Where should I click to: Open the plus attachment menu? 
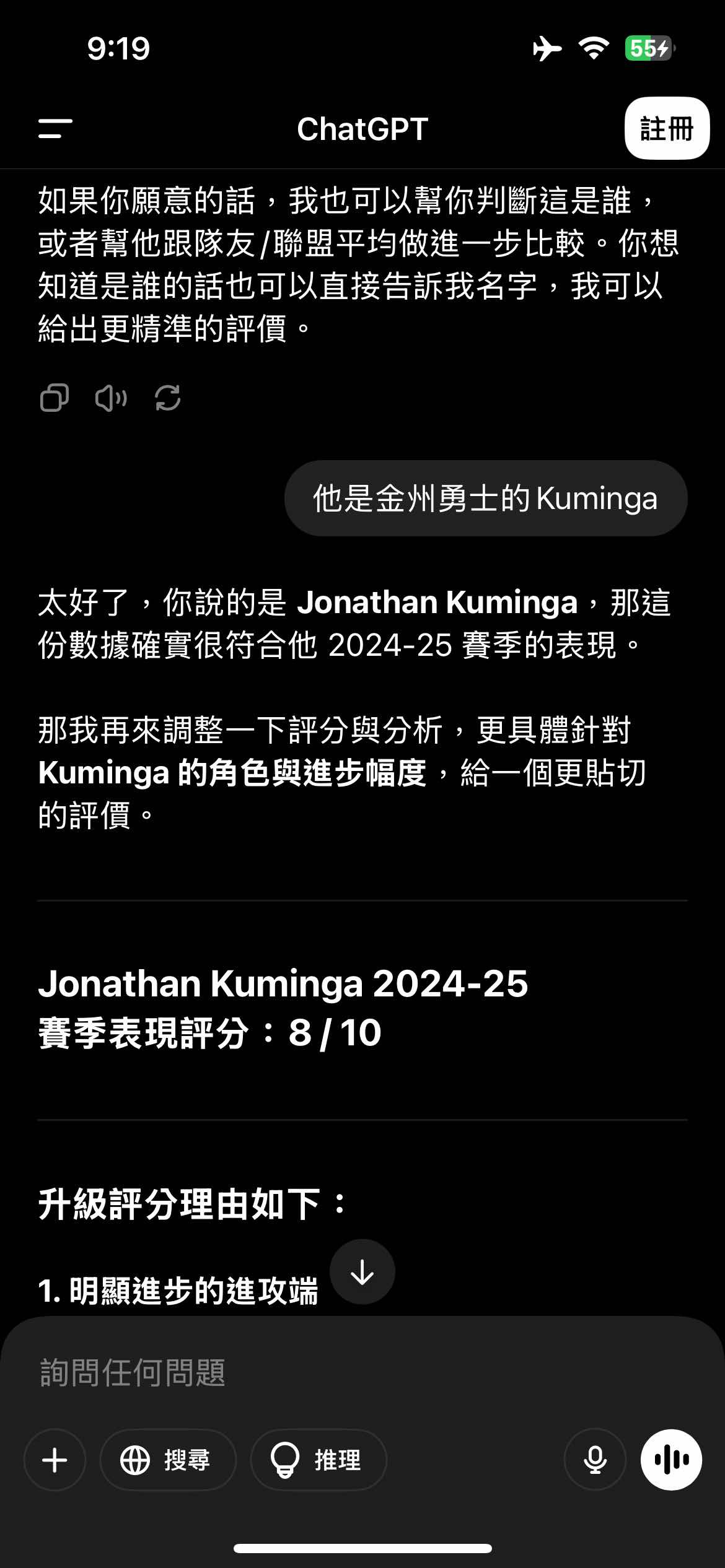pos(55,1460)
